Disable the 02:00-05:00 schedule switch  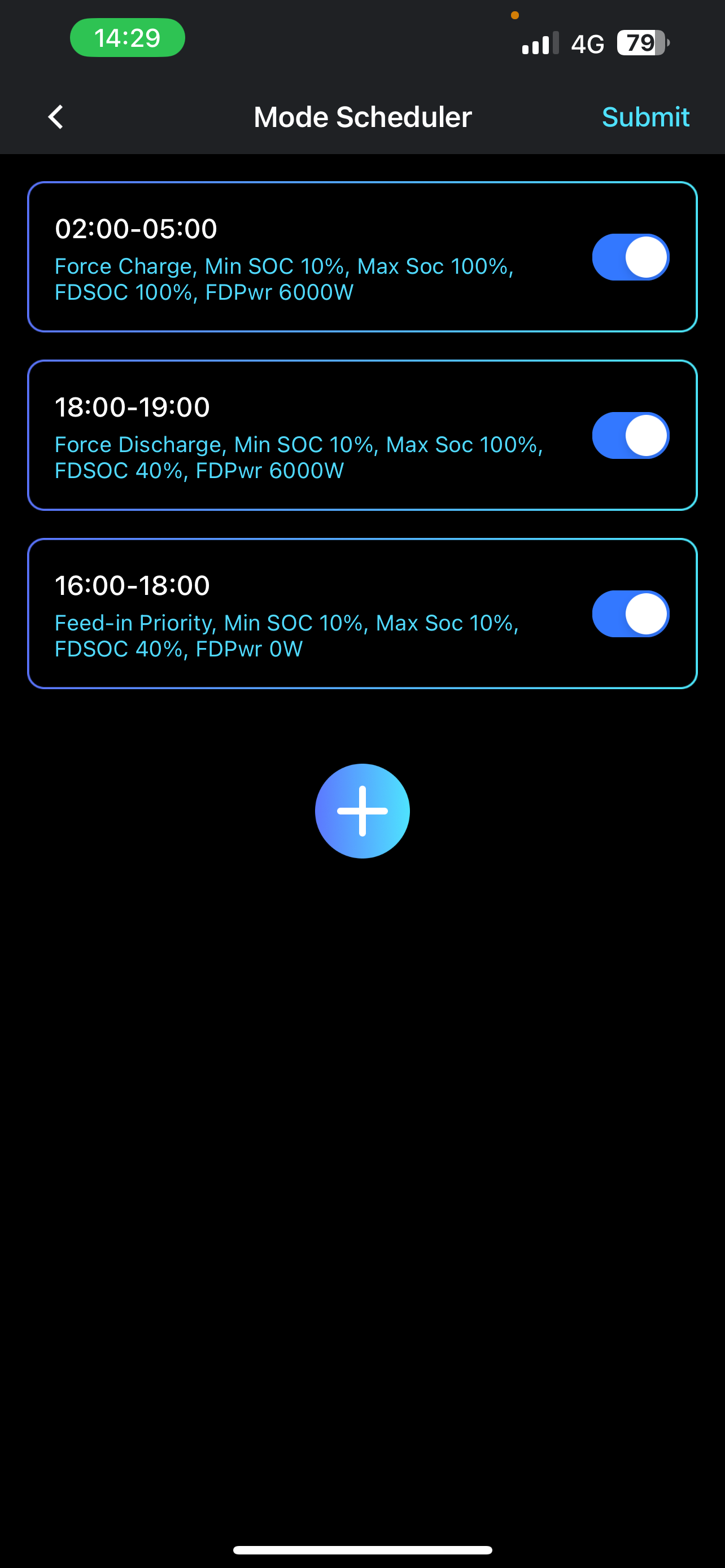click(630, 257)
